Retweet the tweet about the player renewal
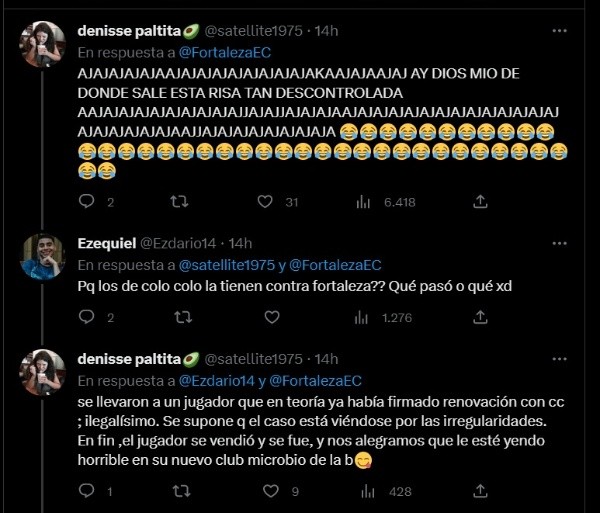 pyautogui.click(x=179, y=491)
